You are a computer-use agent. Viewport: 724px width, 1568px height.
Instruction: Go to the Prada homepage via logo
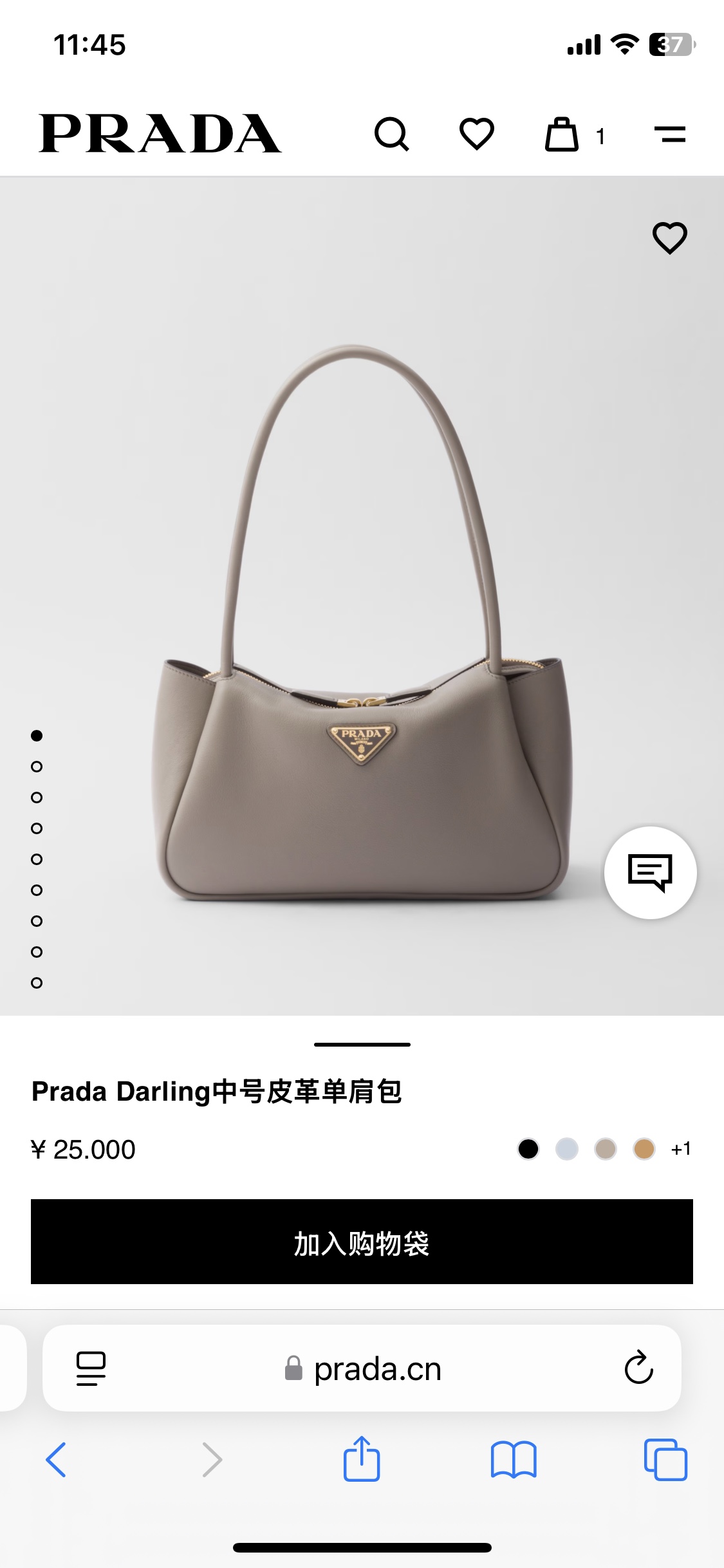(x=160, y=134)
